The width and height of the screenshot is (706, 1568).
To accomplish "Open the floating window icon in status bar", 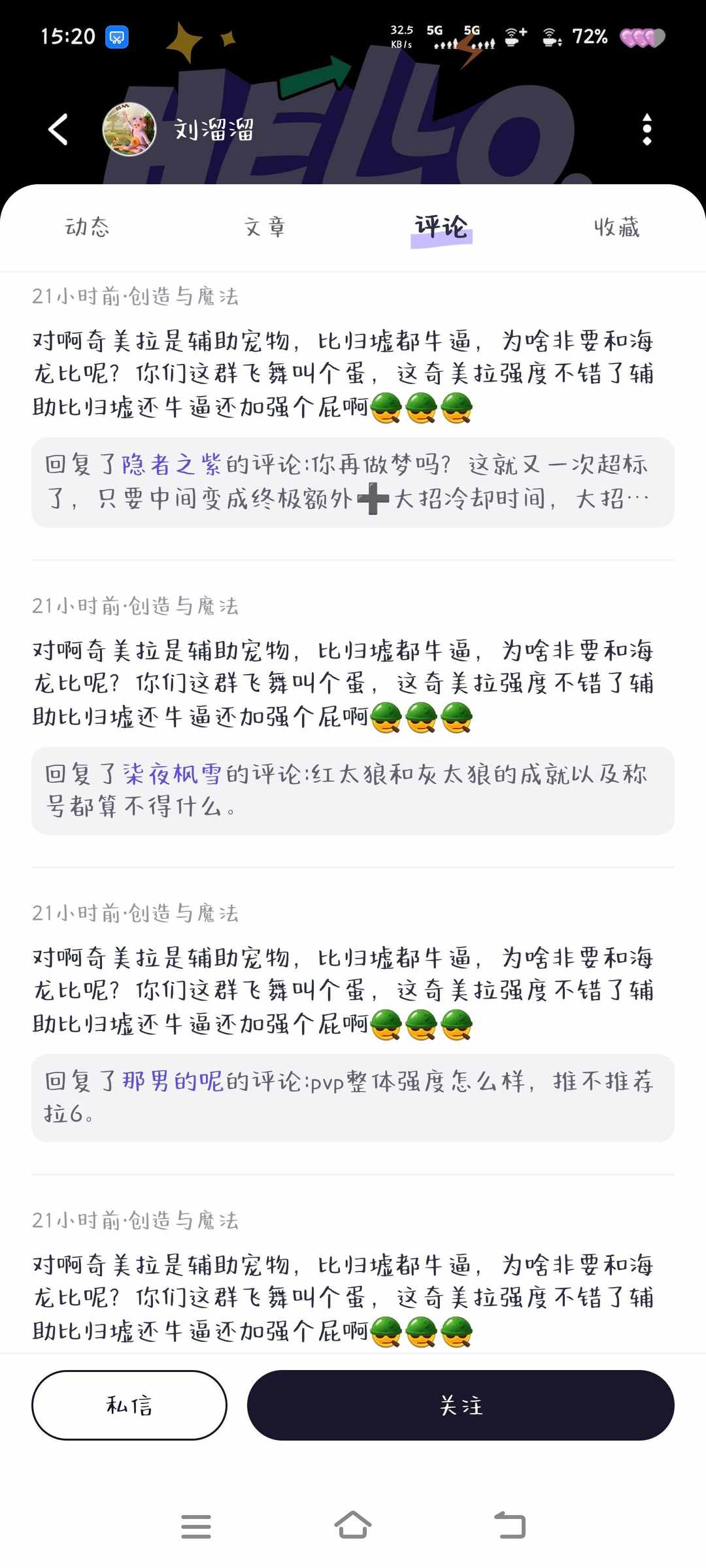I will click(115, 38).
